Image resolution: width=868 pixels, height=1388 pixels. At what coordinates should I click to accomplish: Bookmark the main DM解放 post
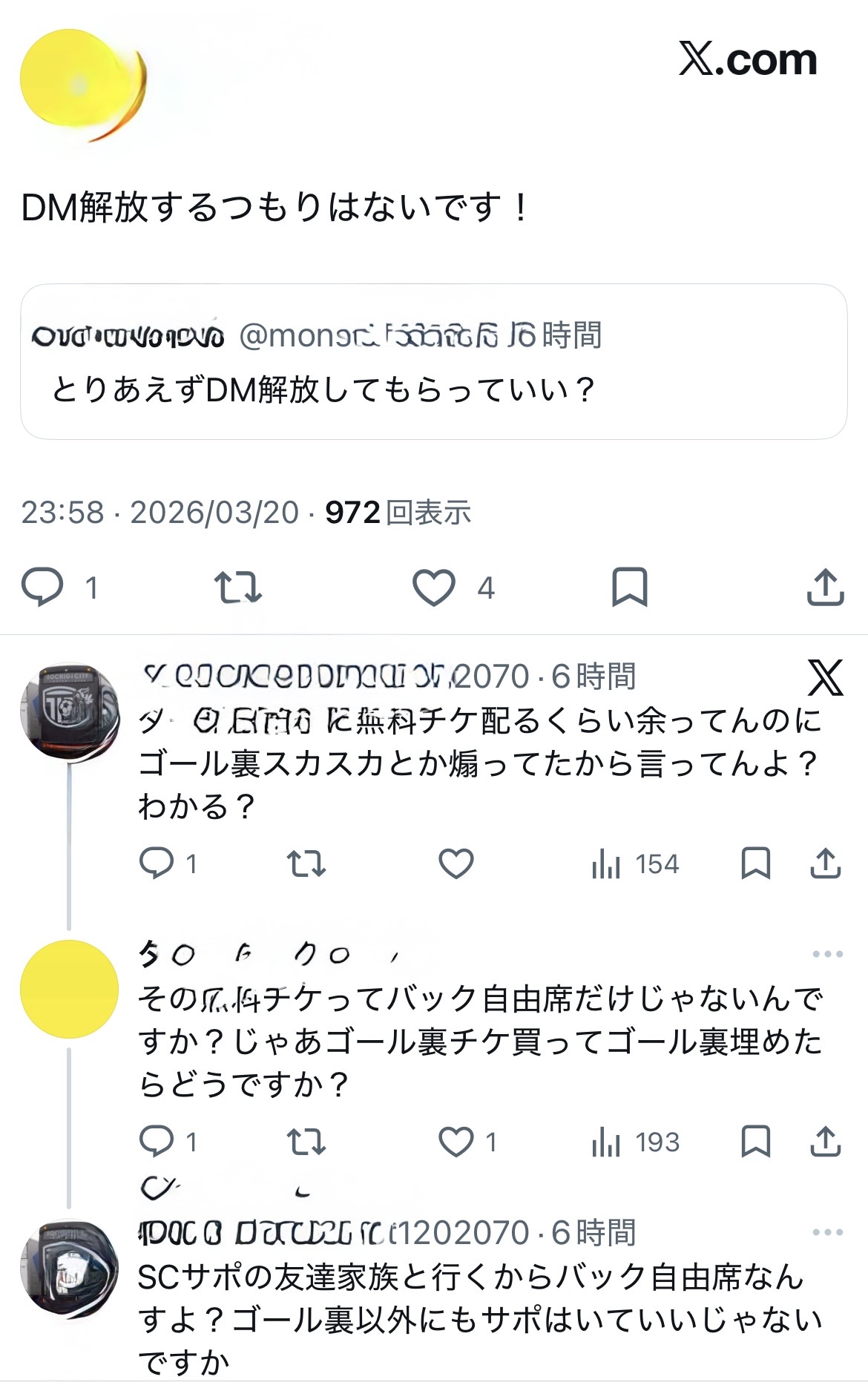[x=629, y=588]
